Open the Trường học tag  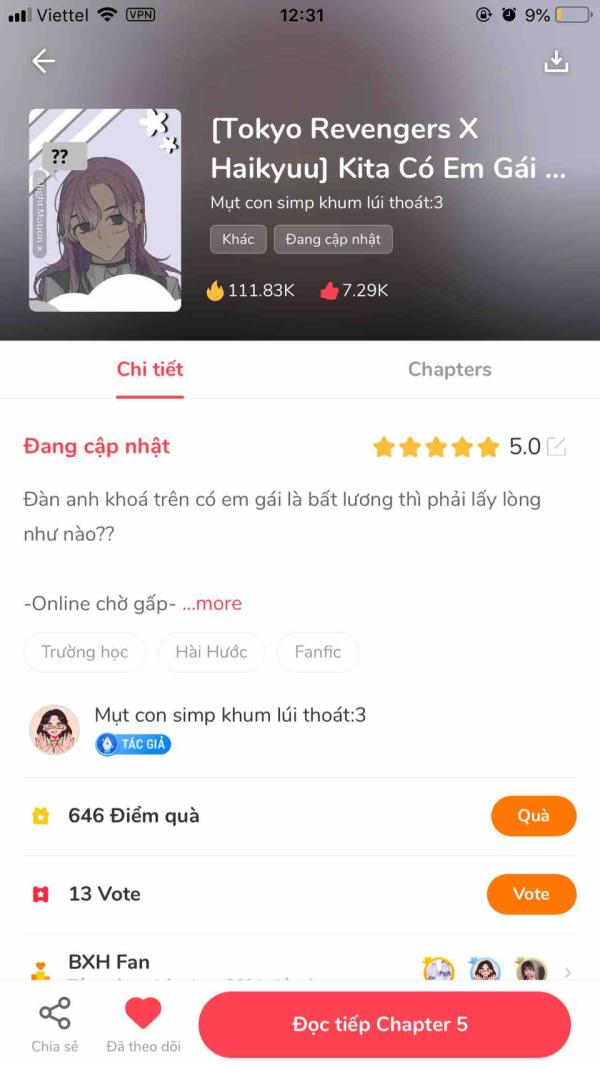(85, 652)
